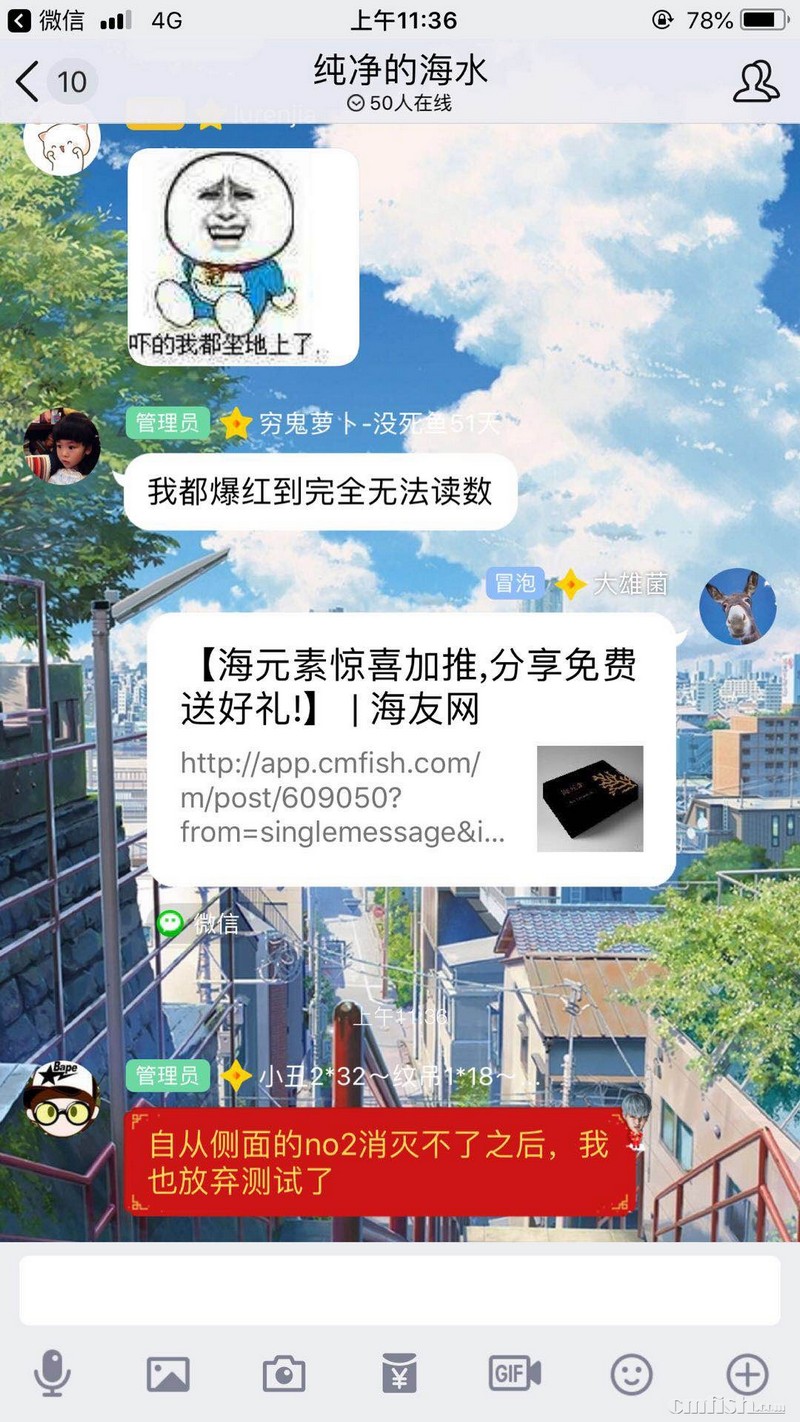
Task: View the 吓的我都坐地上了 sticker image
Action: pos(242,258)
